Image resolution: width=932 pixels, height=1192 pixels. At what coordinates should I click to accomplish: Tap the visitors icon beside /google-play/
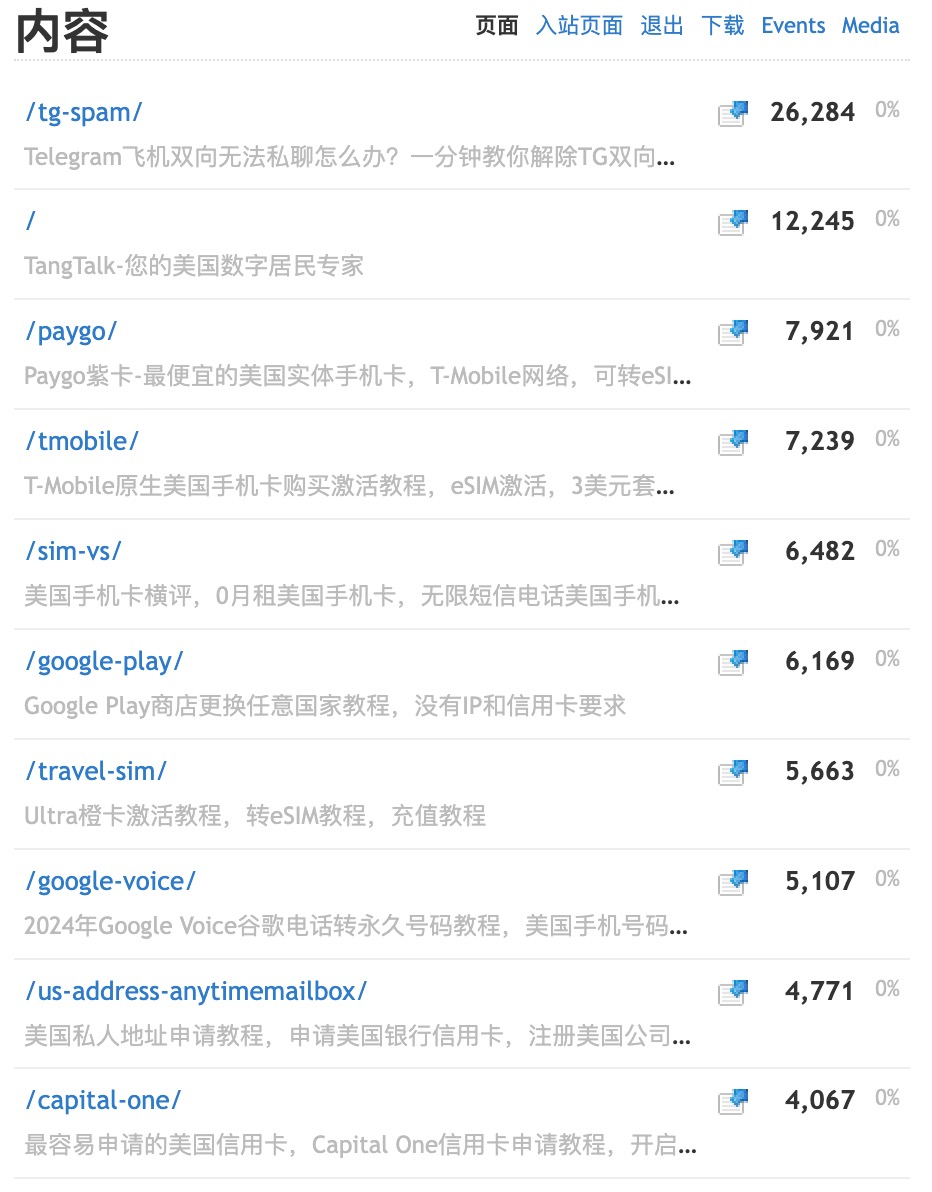coord(733,661)
